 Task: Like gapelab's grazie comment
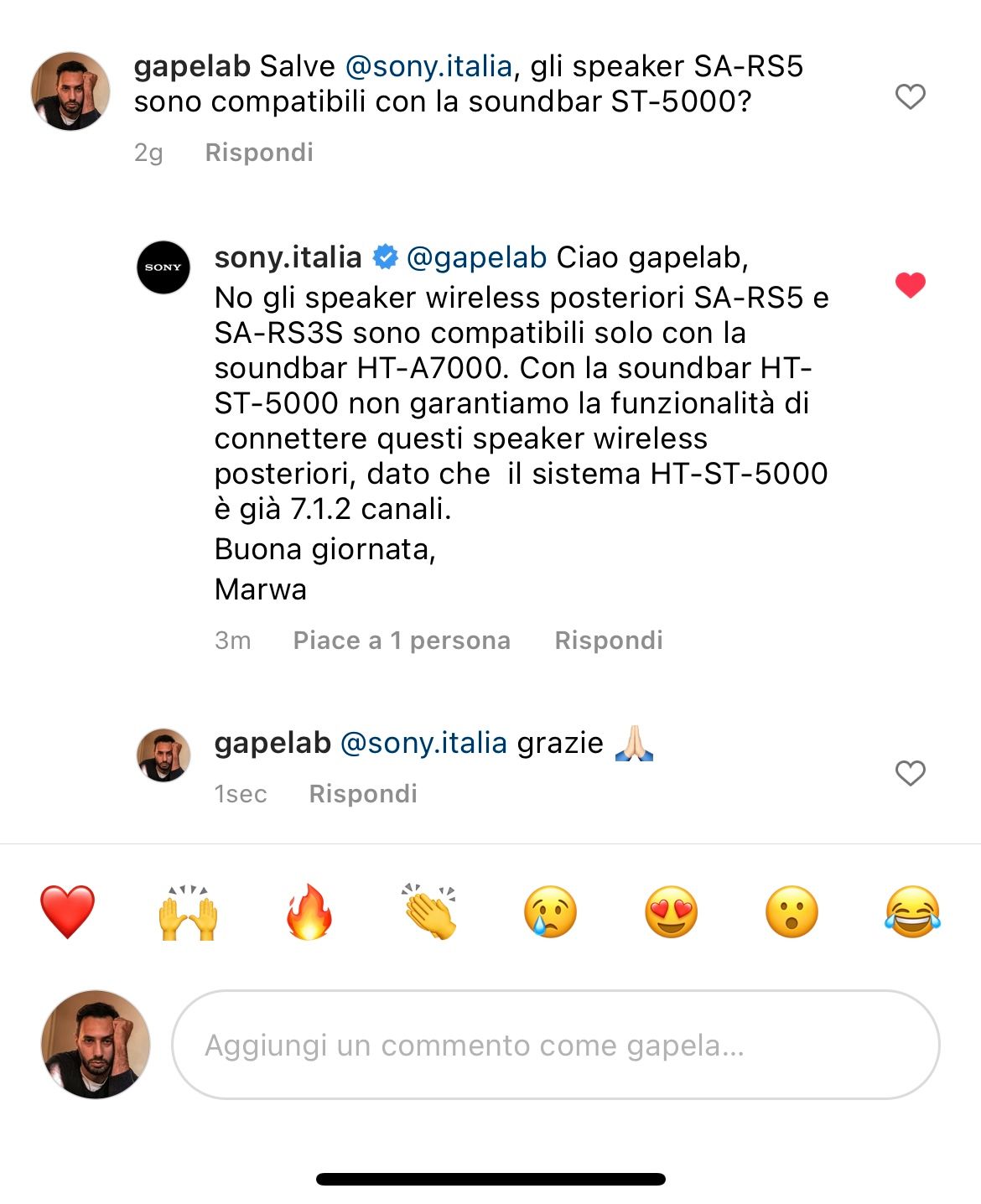click(910, 773)
